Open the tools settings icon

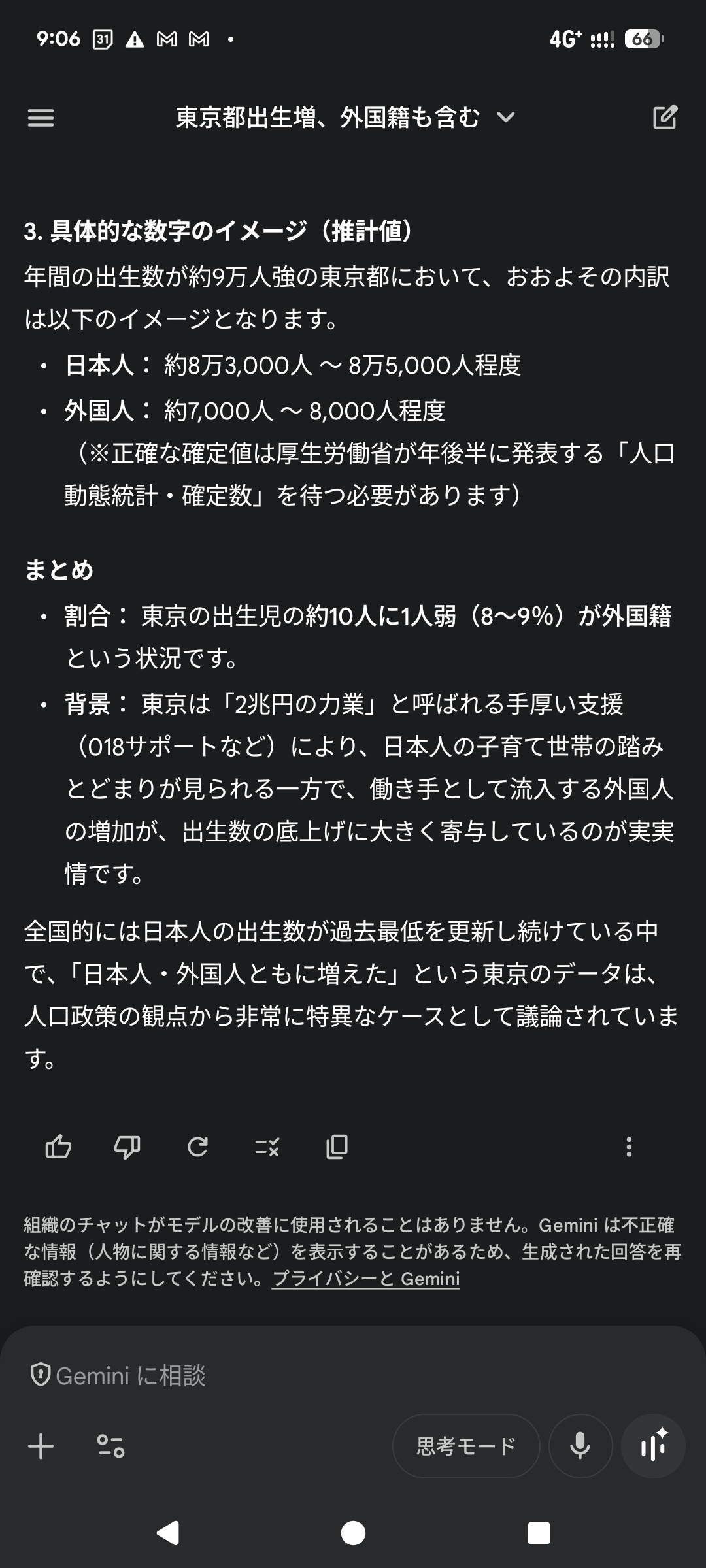(x=110, y=1446)
